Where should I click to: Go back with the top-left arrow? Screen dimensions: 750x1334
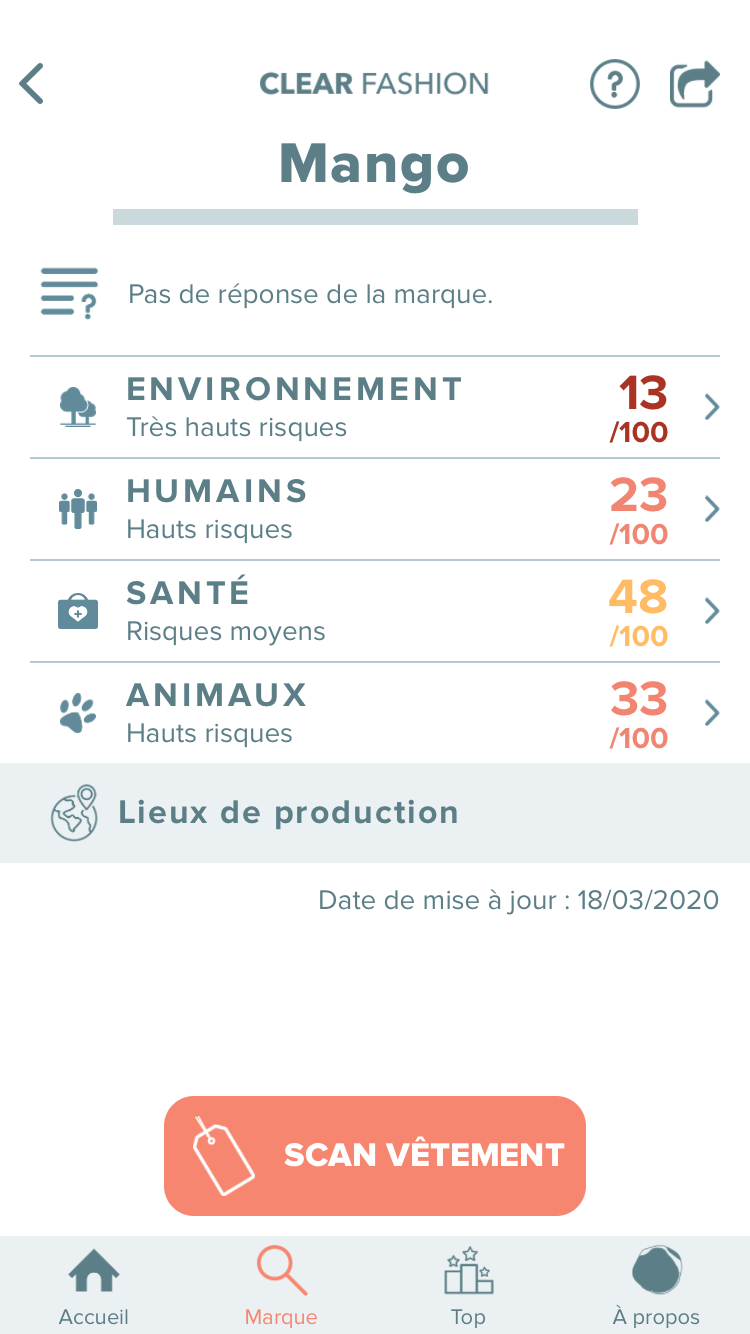point(32,84)
